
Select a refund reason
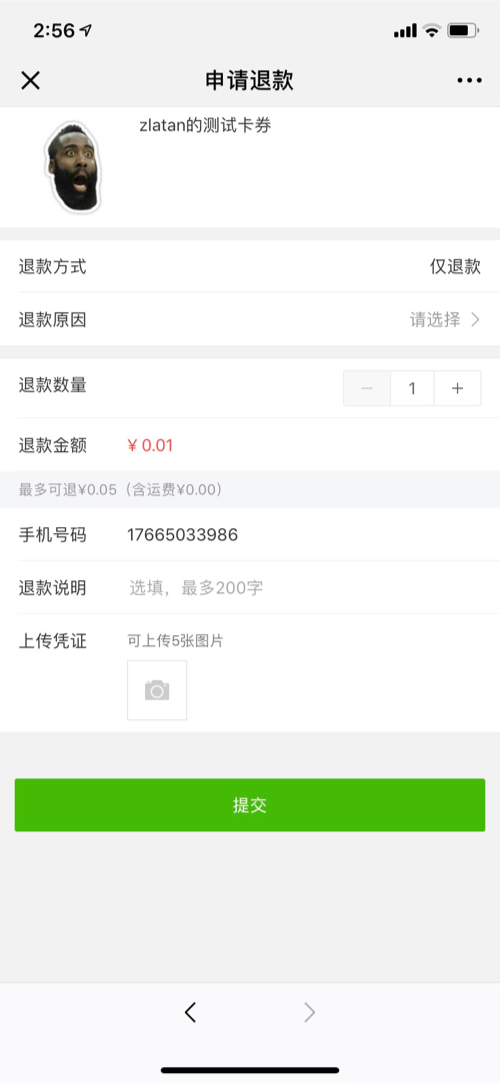pyautogui.click(x=250, y=319)
